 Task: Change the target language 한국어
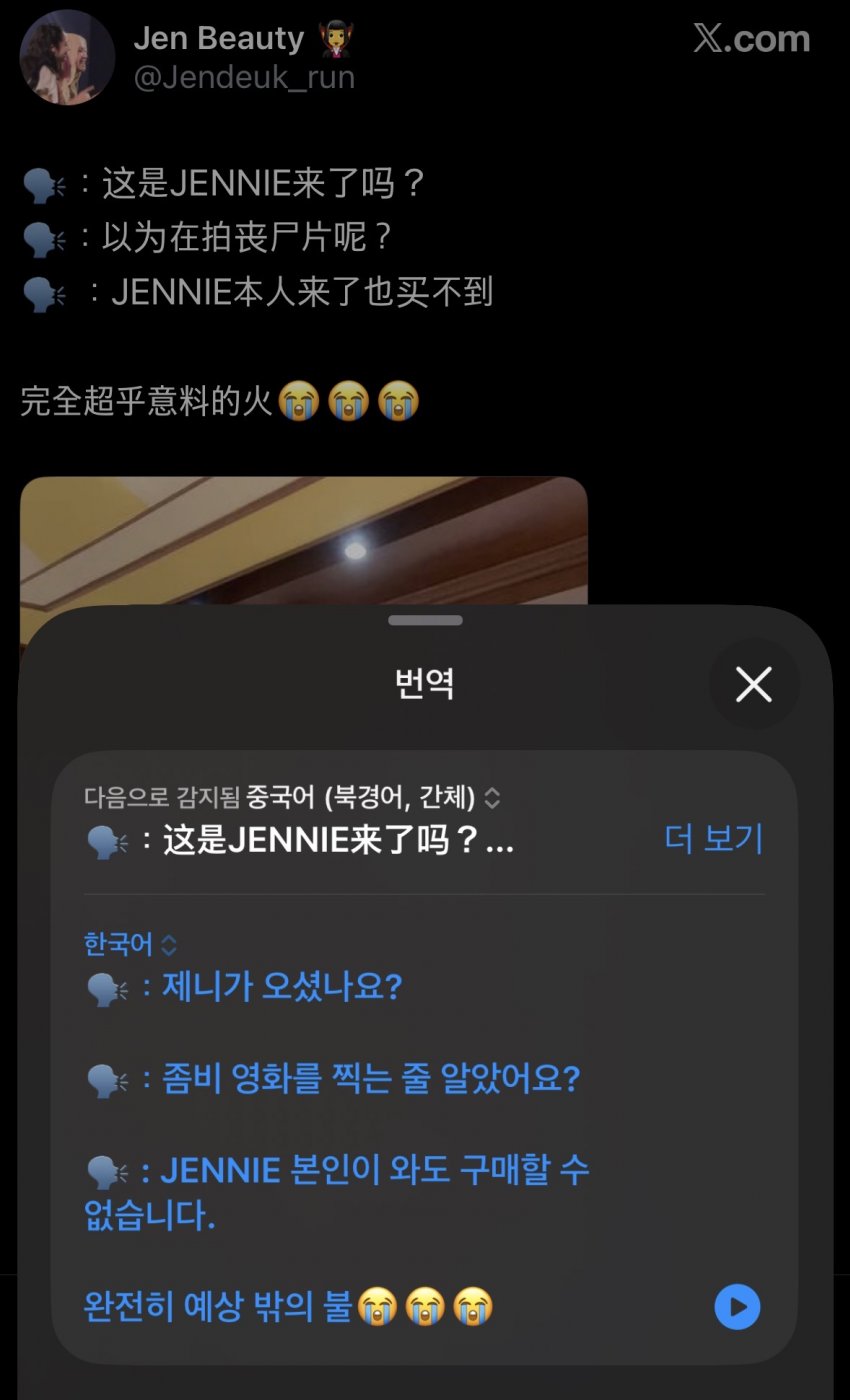point(130,944)
